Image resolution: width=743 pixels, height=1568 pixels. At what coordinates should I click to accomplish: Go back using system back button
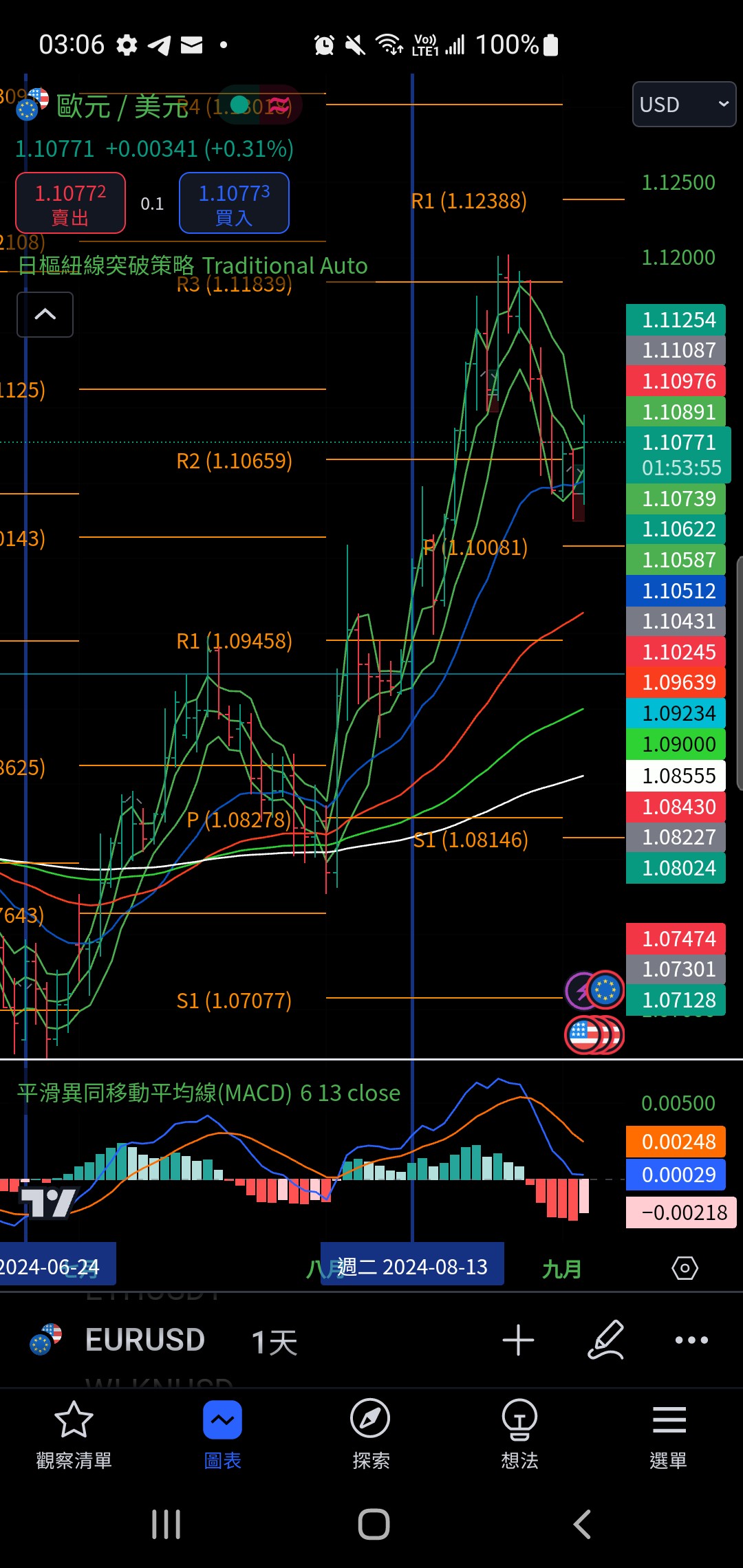[x=582, y=1524]
